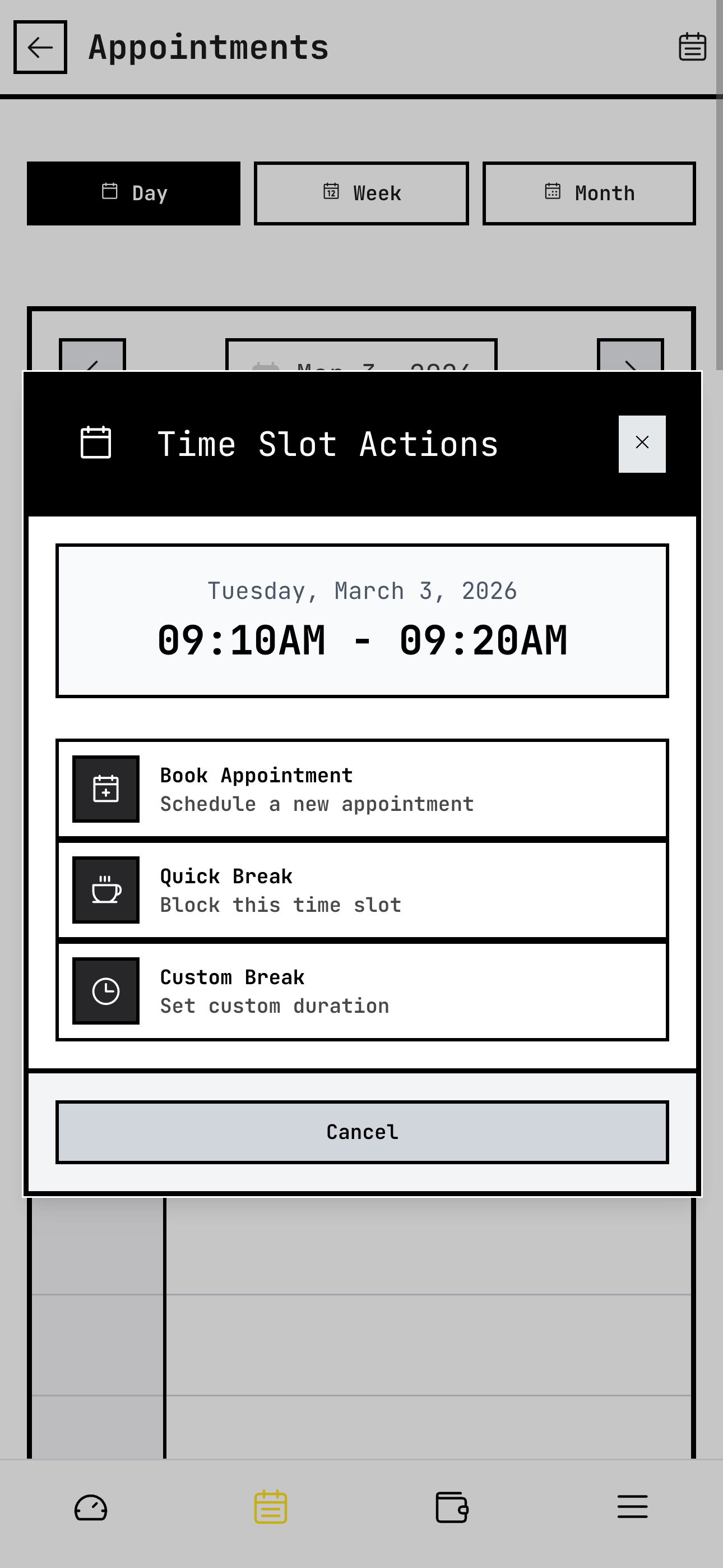Tap the Cancel button
723x1568 pixels.
pyautogui.click(x=361, y=1132)
